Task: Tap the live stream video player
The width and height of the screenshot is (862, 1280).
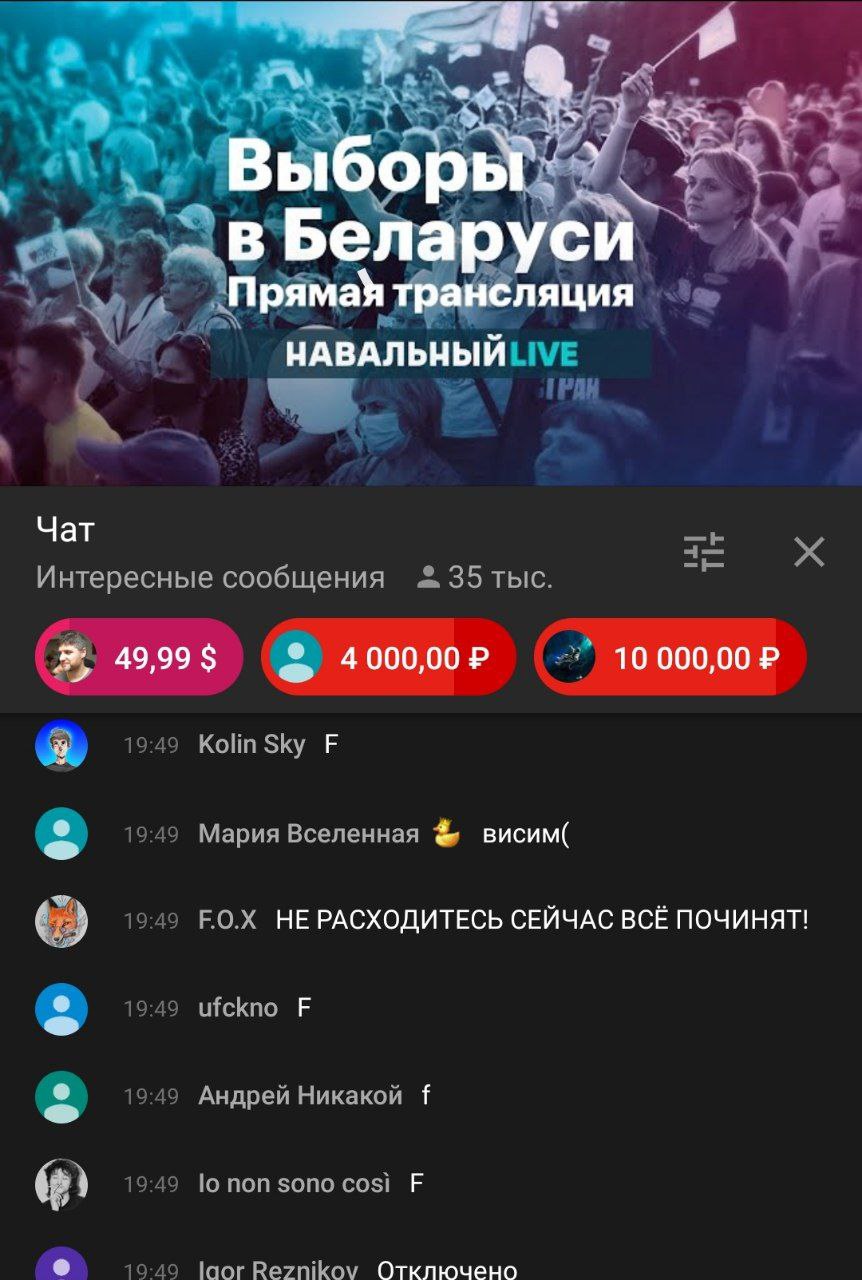Action: point(431,243)
